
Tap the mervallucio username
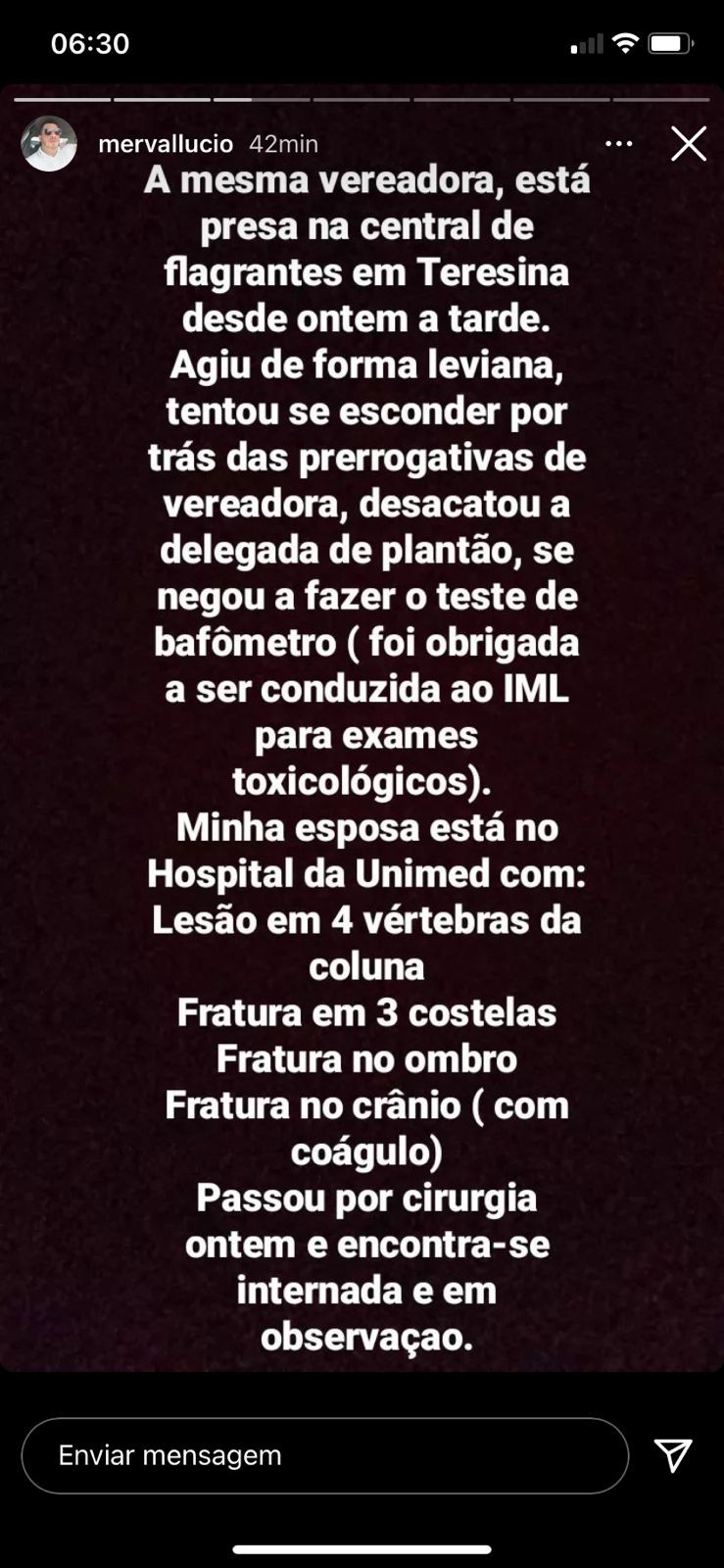[x=166, y=144]
